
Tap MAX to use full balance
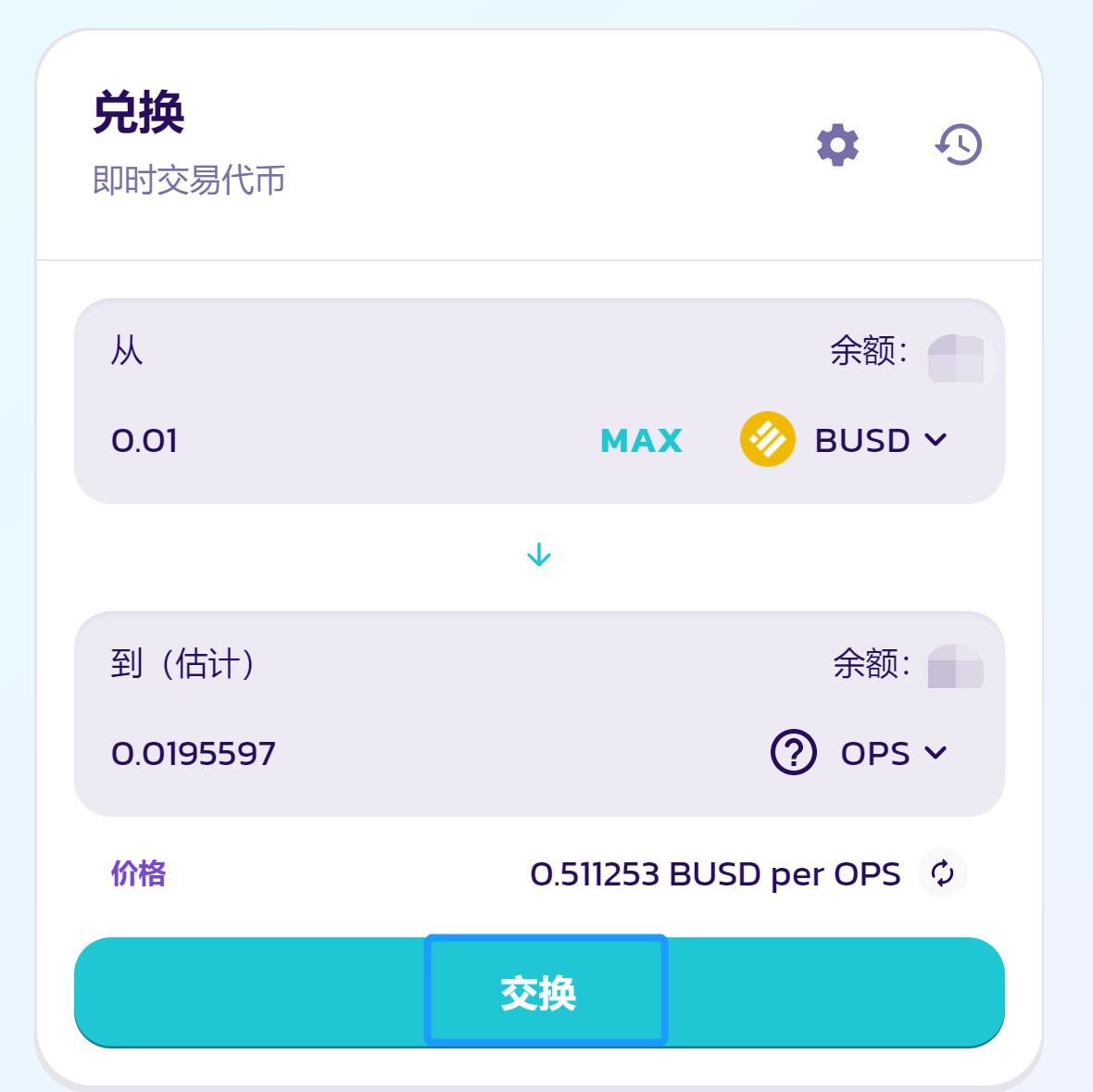[x=641, y=441]
